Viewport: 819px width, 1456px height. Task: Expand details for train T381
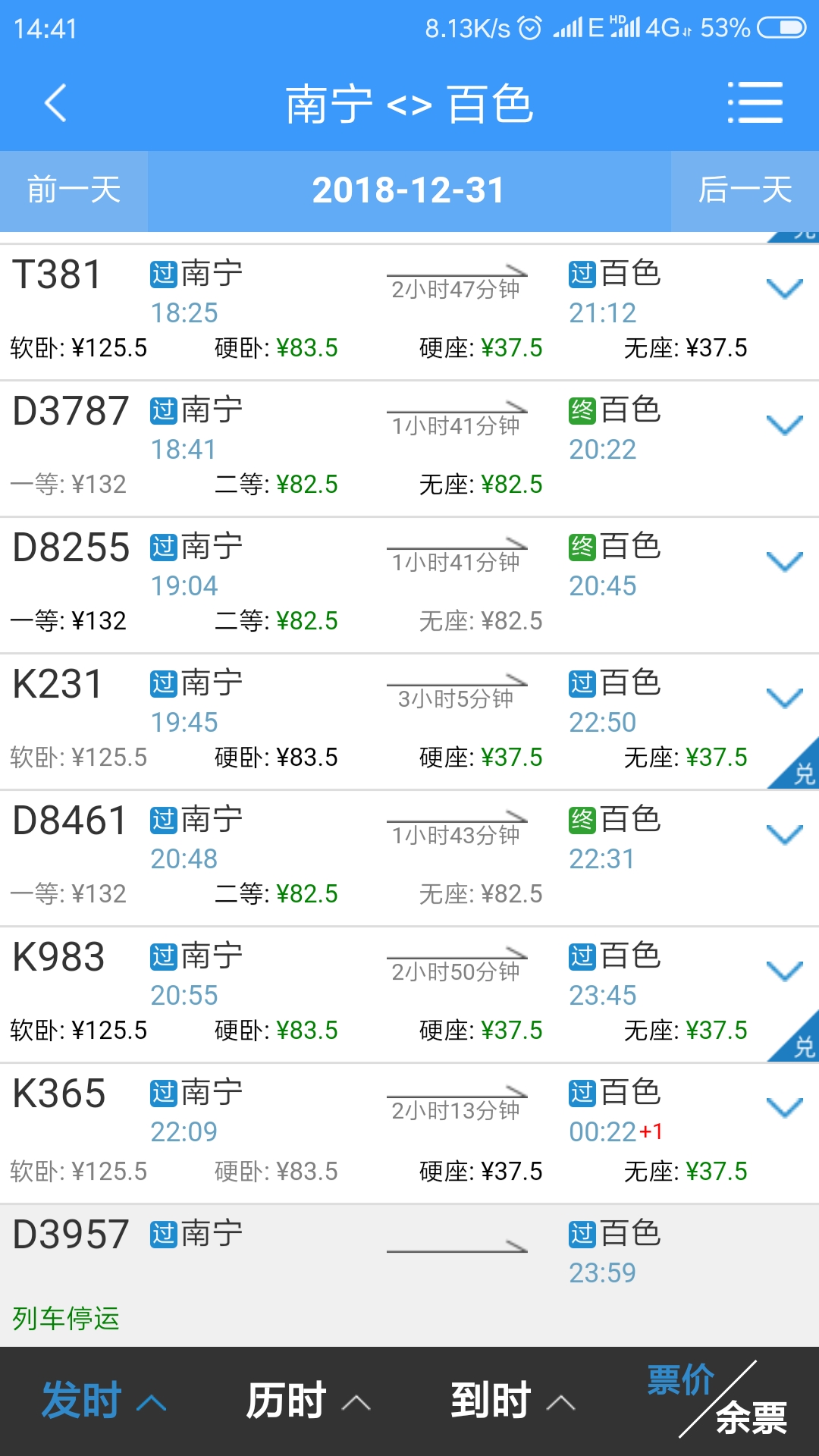(784, 289)
